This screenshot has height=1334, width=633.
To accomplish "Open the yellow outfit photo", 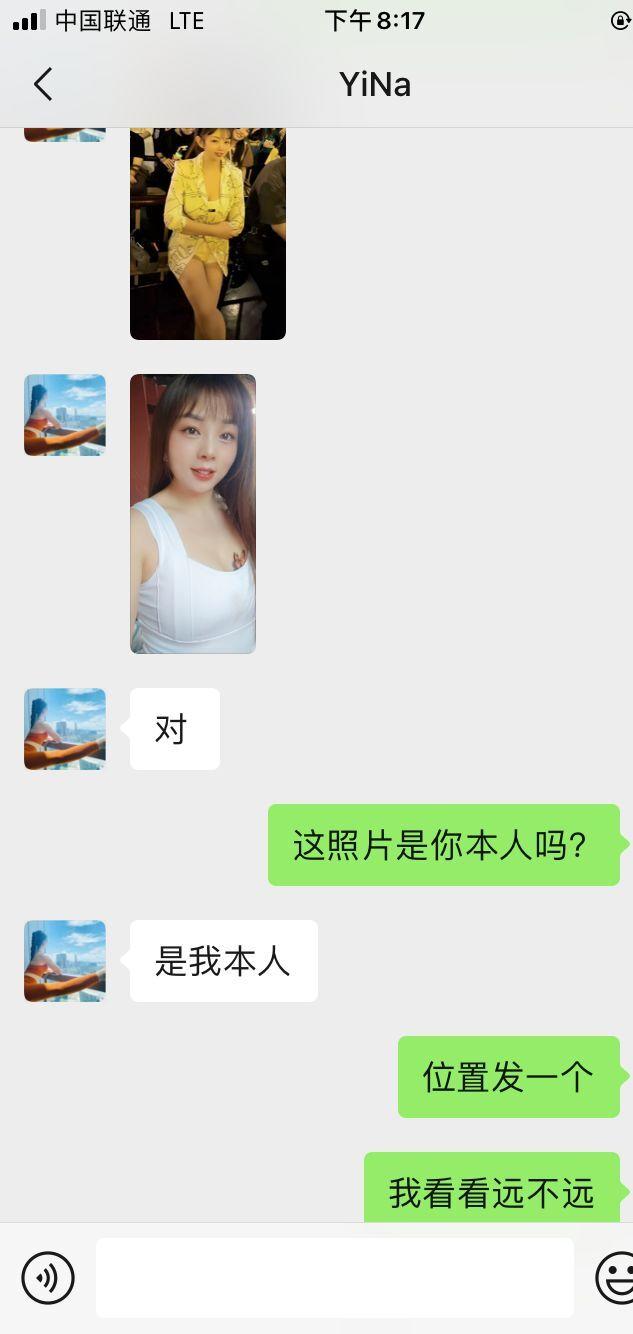I will (x=208, y=234).
